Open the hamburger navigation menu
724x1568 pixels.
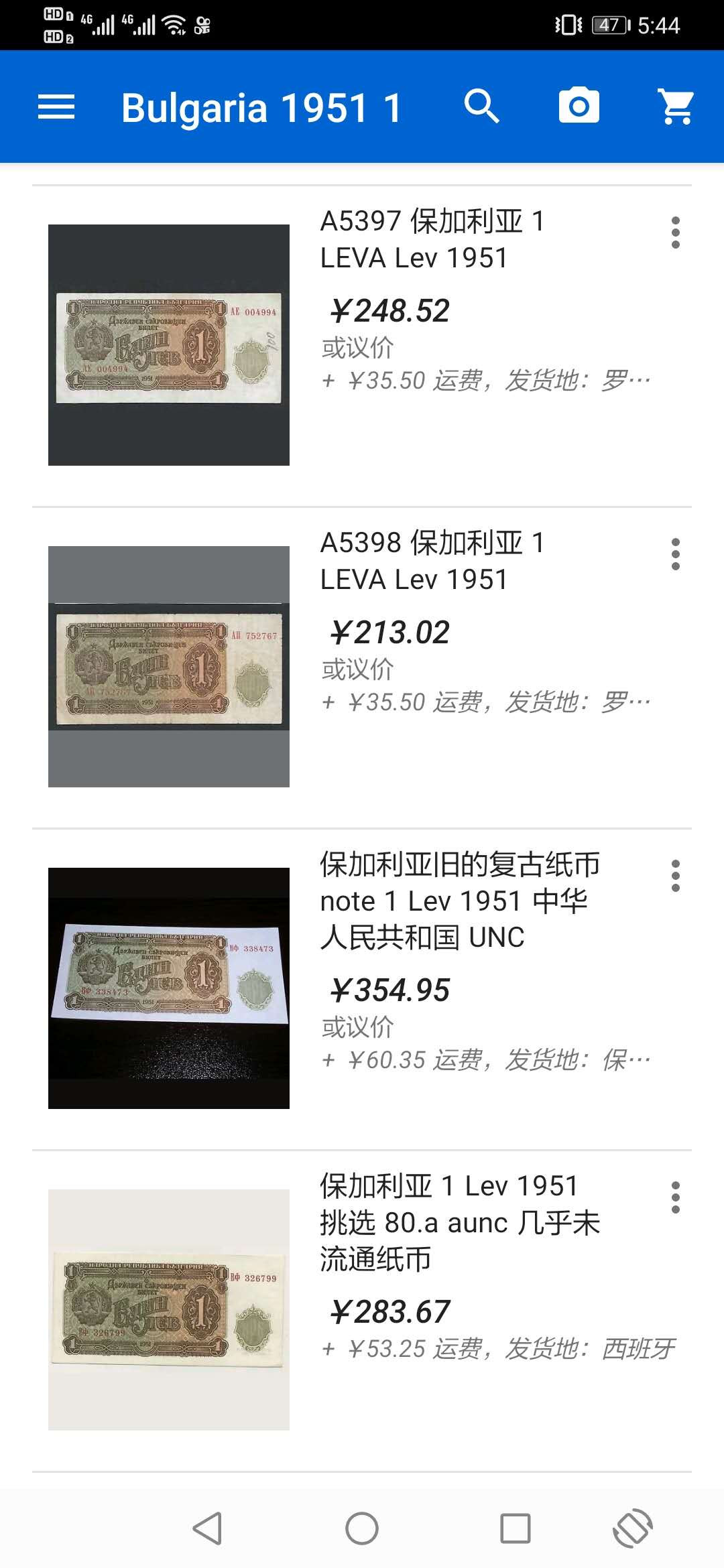point(57,107)
